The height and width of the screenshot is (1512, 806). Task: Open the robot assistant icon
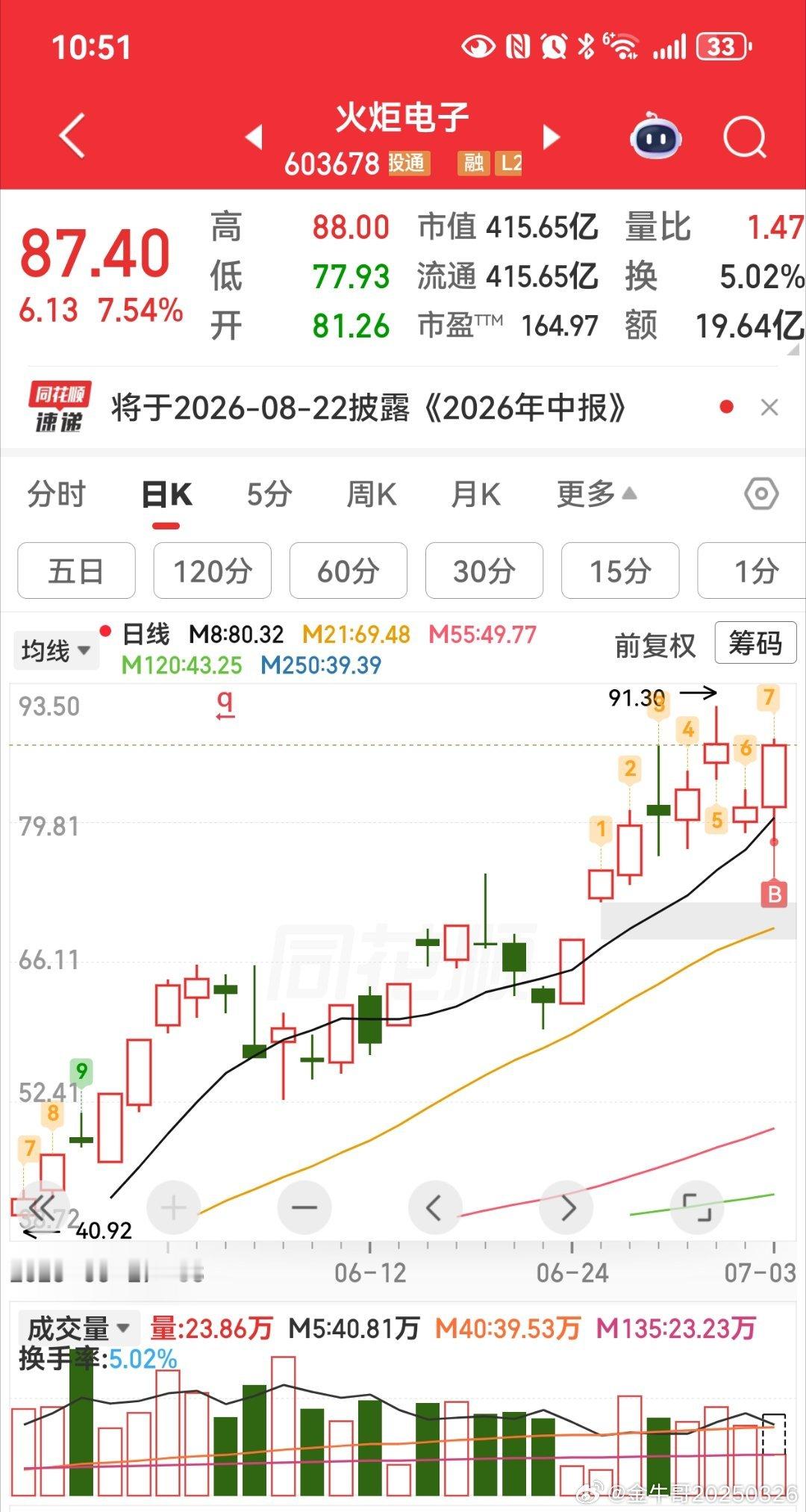tap(655, 137)
